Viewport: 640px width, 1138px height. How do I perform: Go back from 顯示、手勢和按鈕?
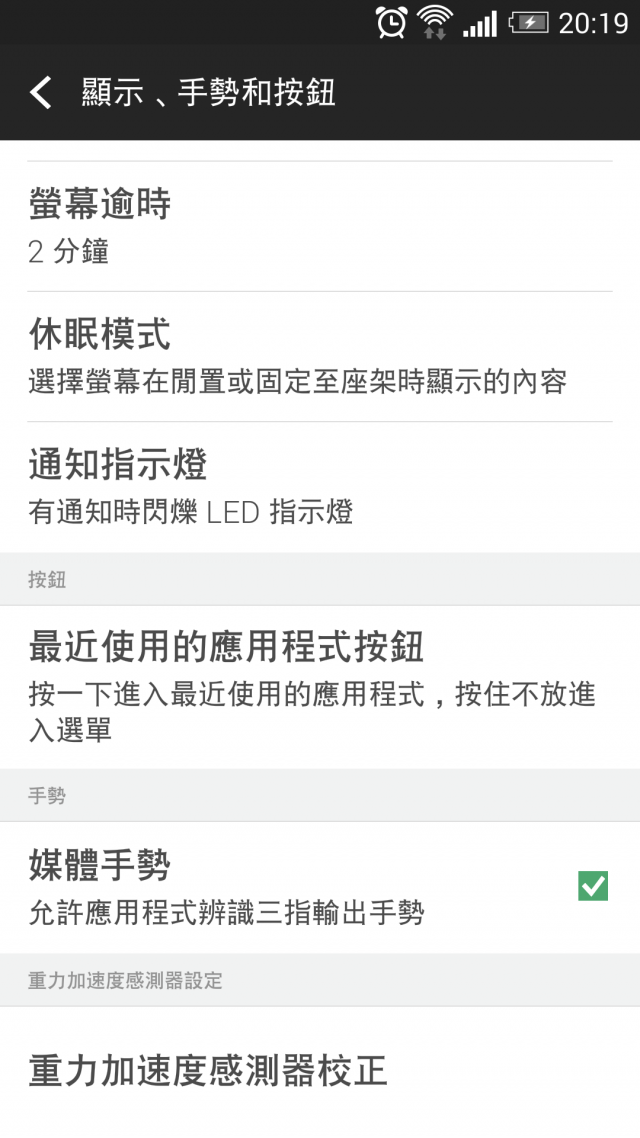coord(41,93)
